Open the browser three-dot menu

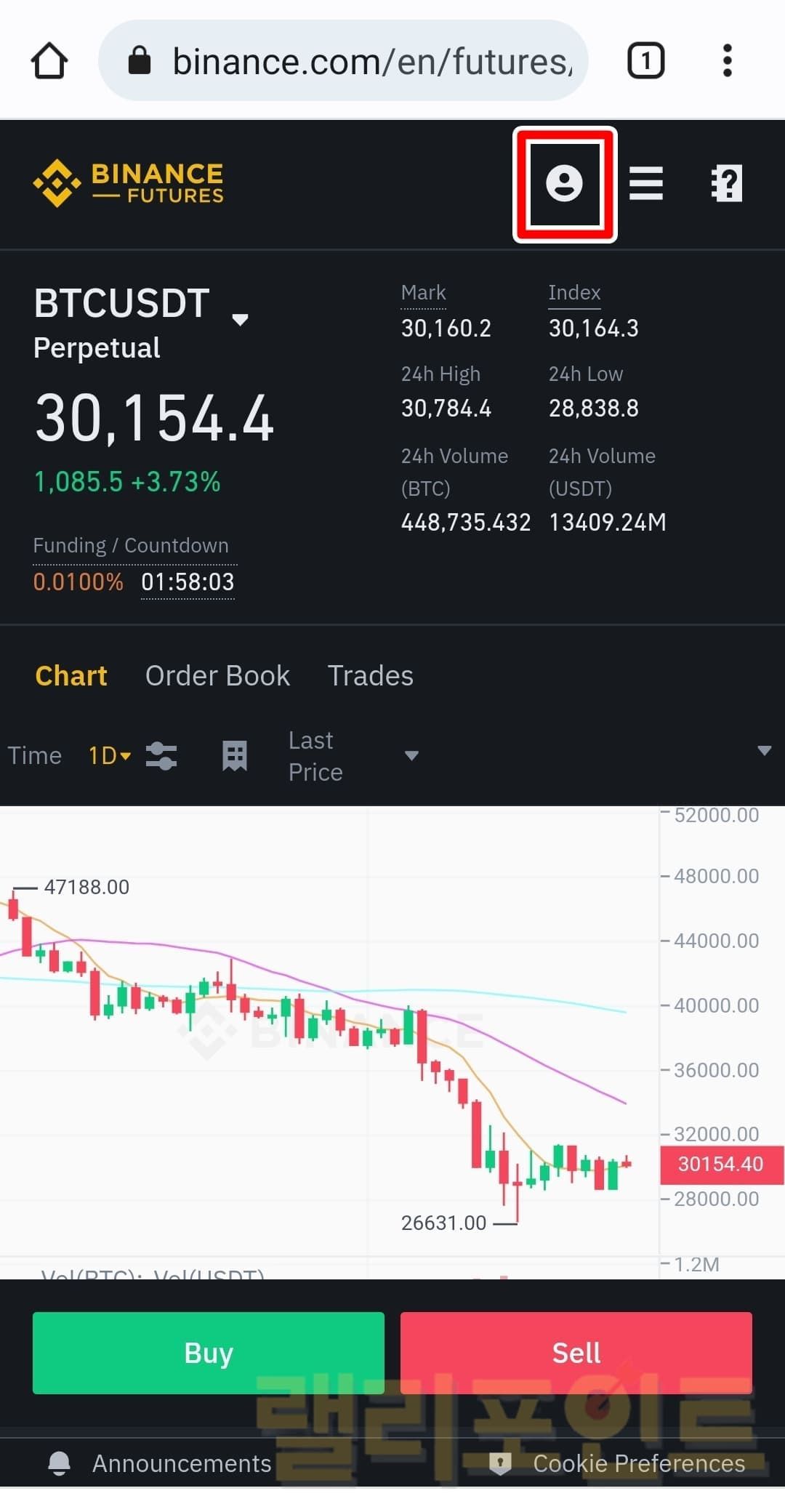727,61
